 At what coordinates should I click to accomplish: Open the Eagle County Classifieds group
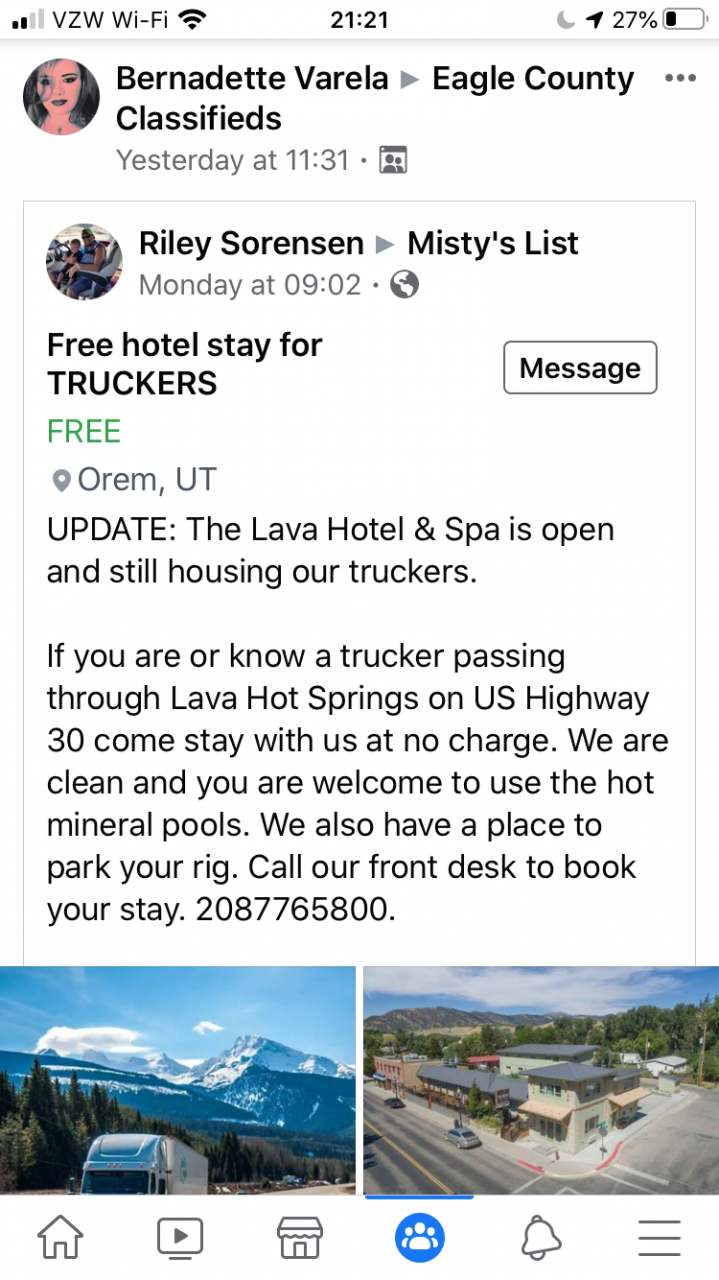pyautogui.click(x=531, y=80)
